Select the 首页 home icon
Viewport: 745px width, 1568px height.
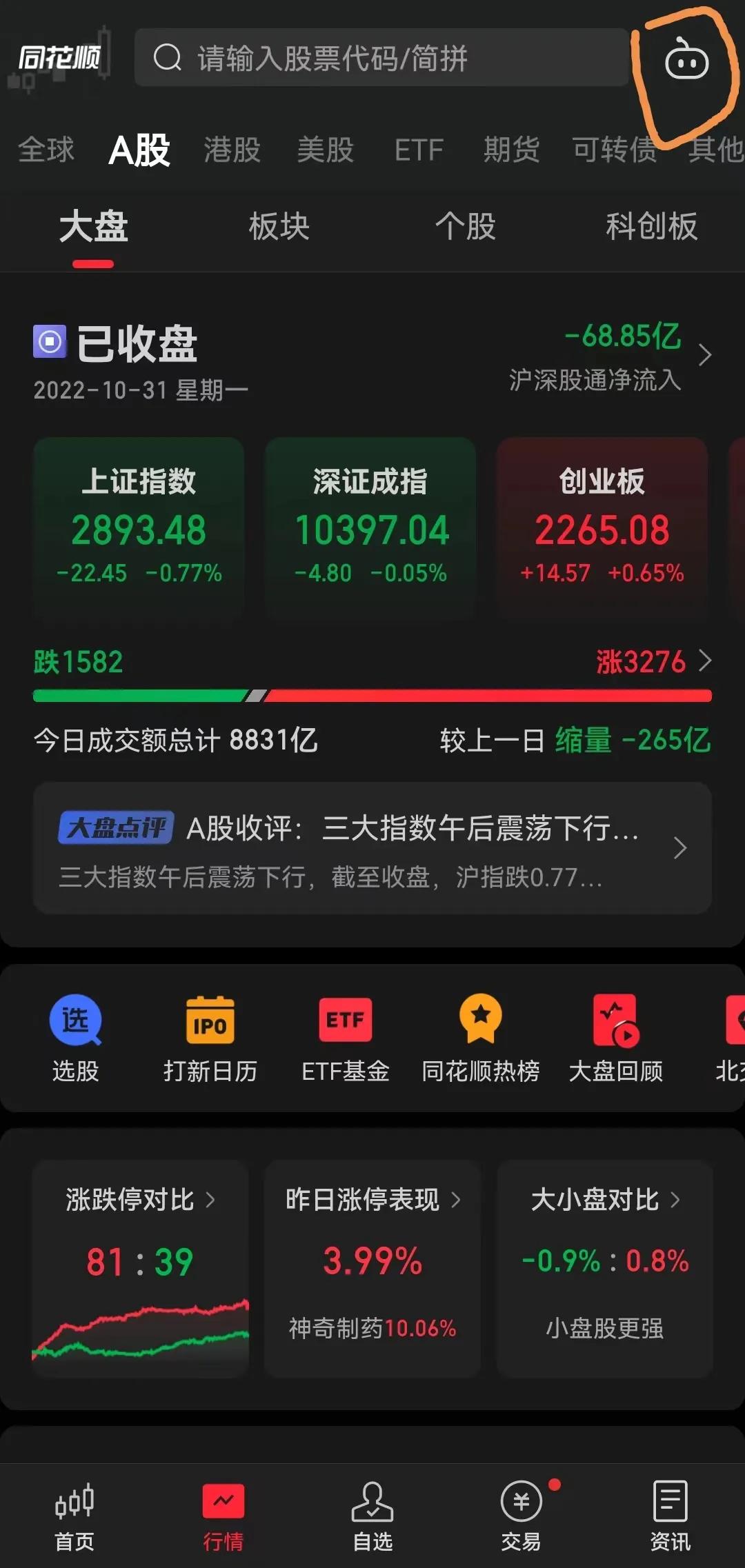(74, 1503)
